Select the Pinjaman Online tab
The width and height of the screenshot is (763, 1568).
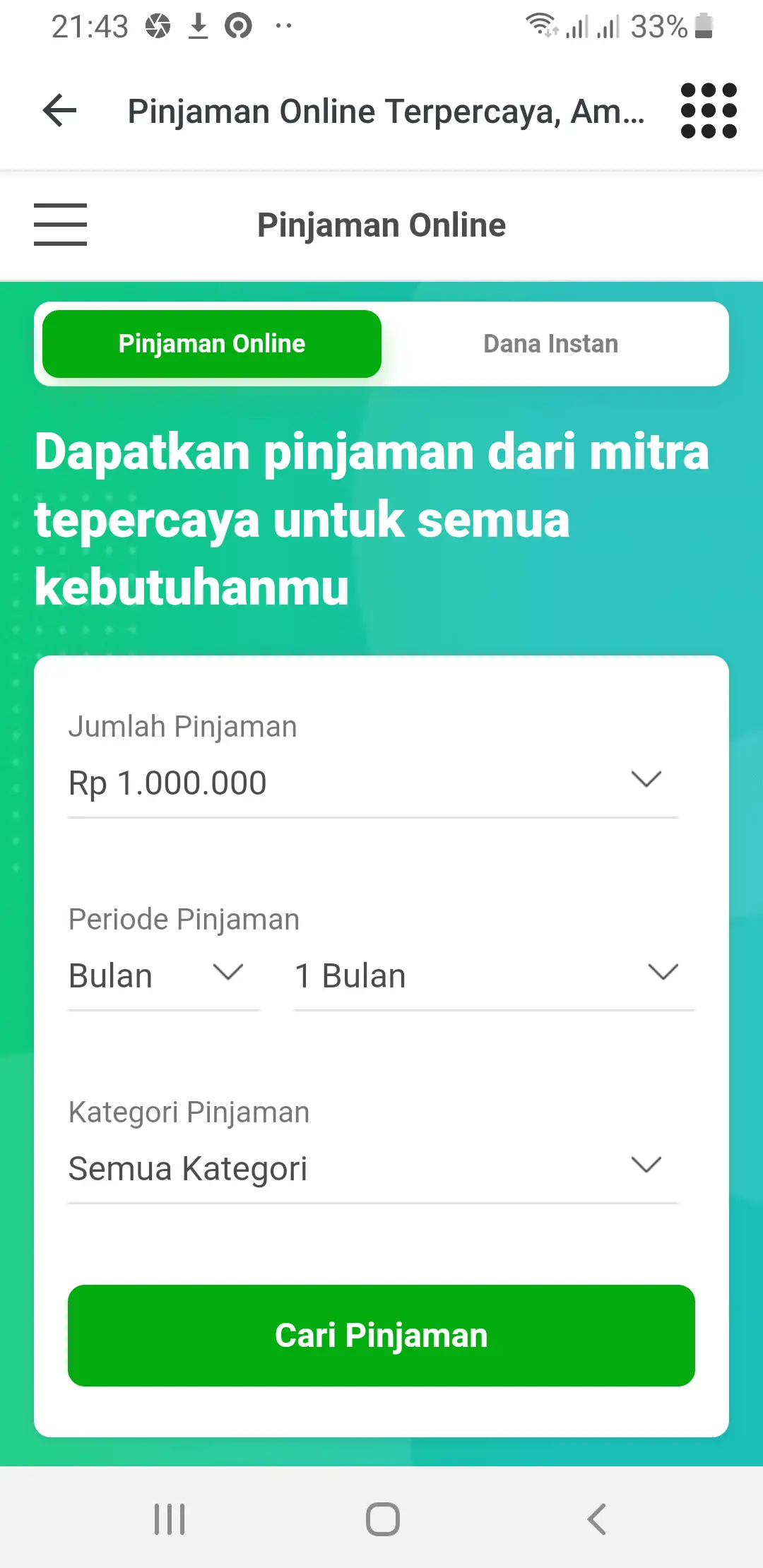(x=211, y=344)
